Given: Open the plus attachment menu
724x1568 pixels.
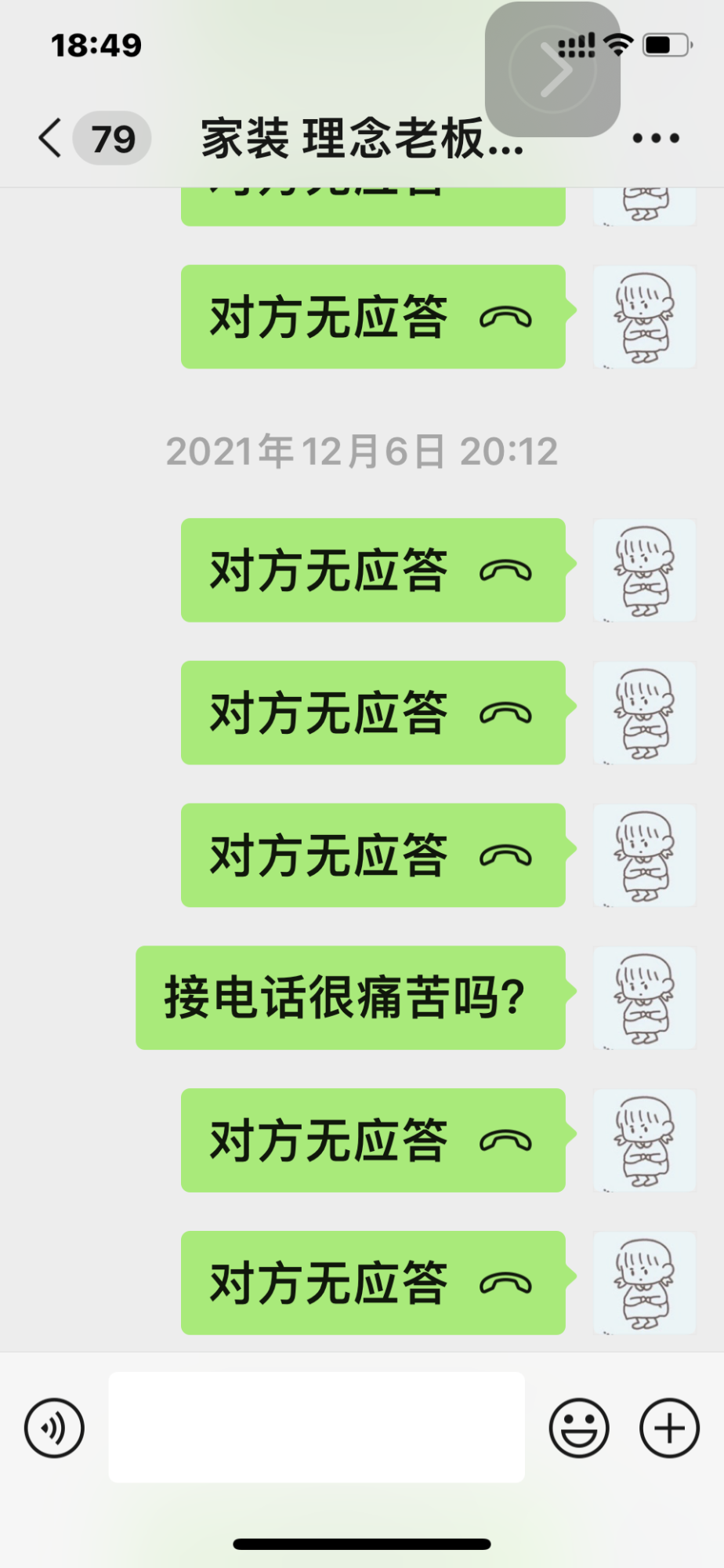Looking at the screenshot, I should click(669, 1428).
